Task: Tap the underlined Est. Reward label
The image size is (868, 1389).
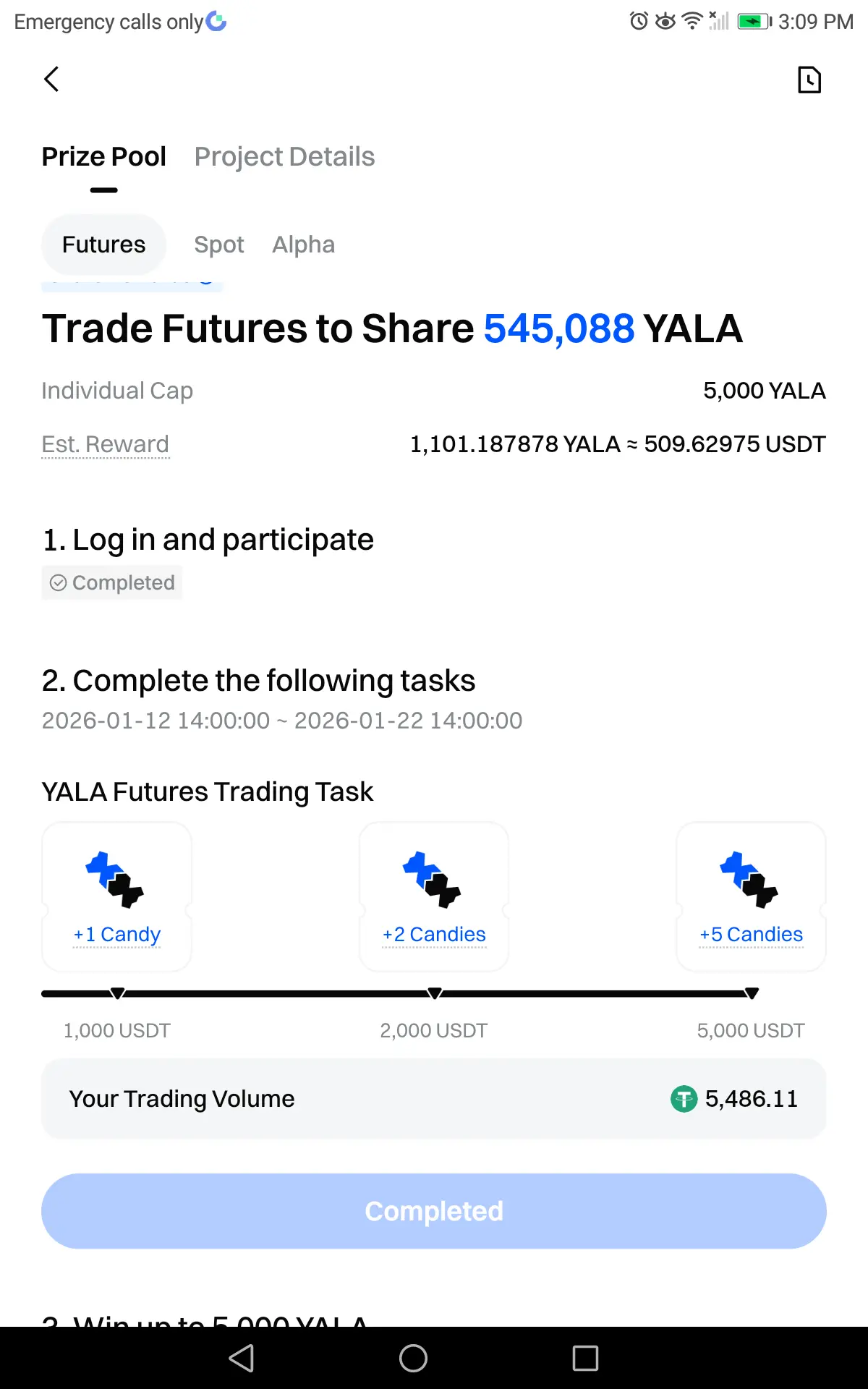Action: click(x=106, y=444)
